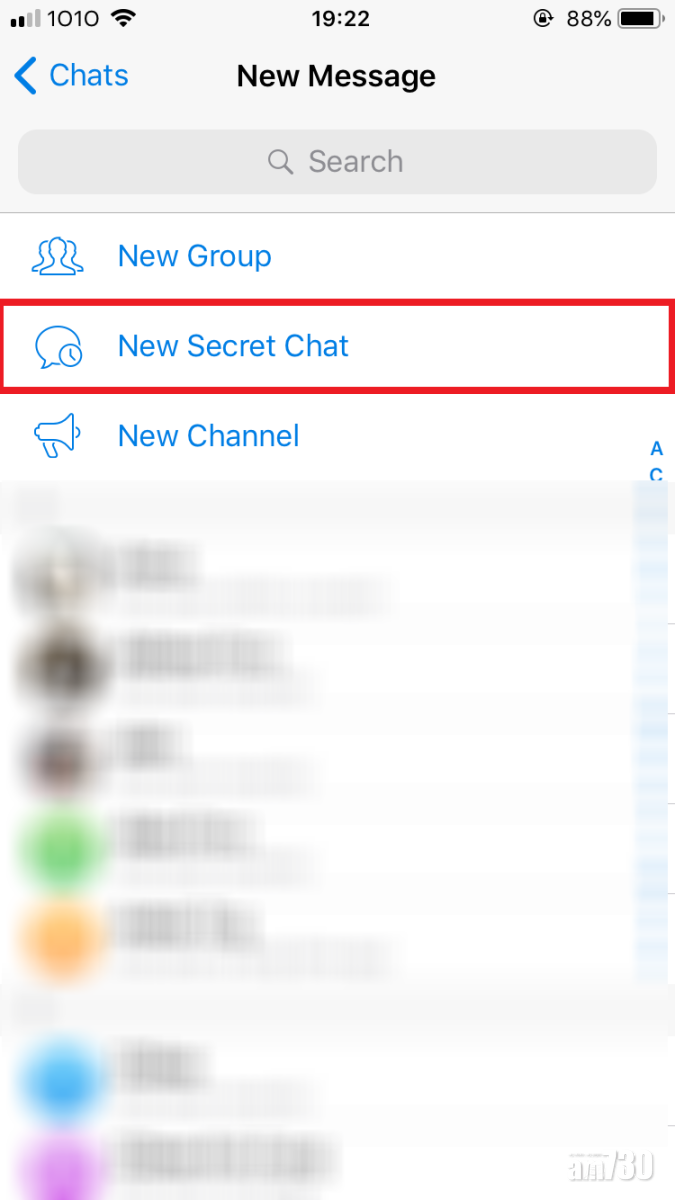Tap the Search field
Image resolution: width=675 pixels, height=1200 pixels.
[337, 161]
